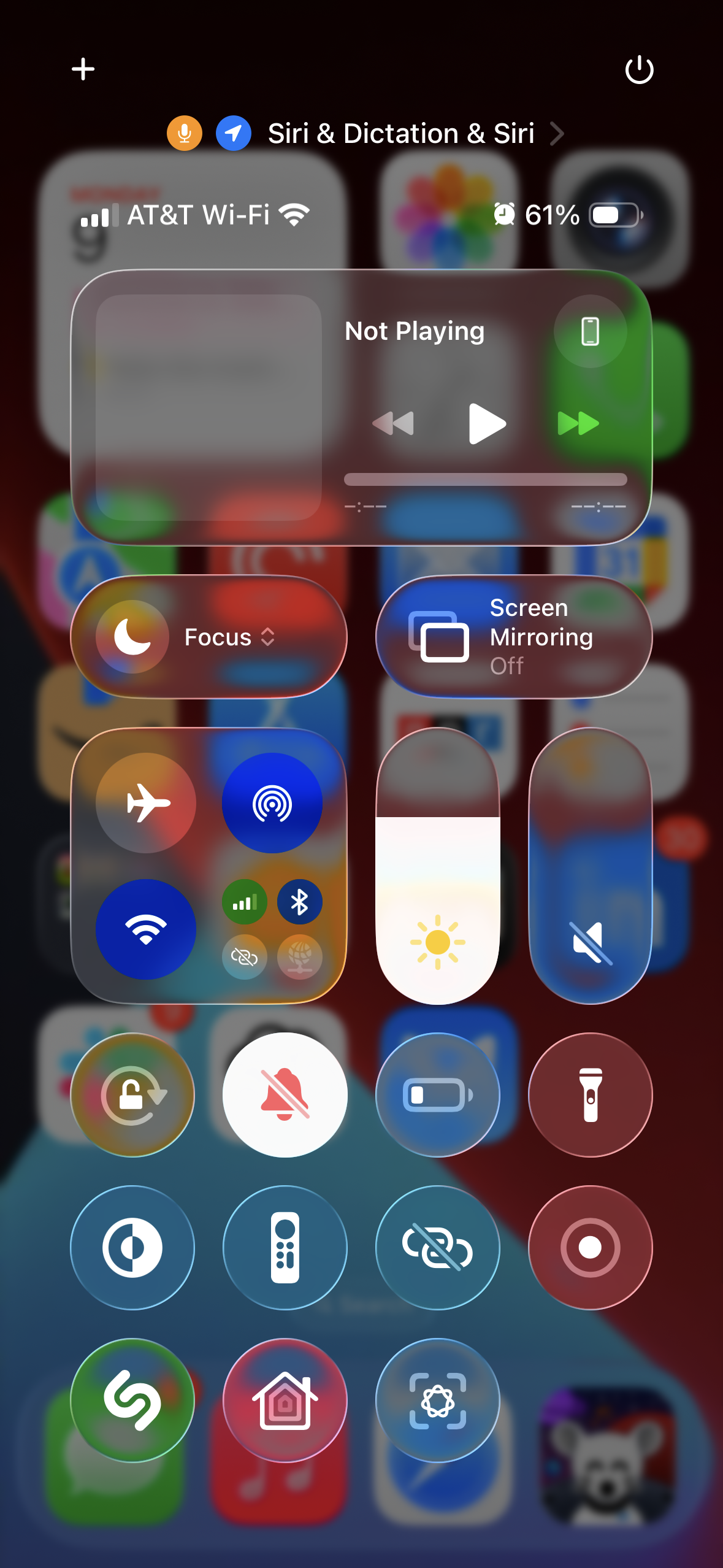Toggle Bluetooth

(x=300, y=902)
